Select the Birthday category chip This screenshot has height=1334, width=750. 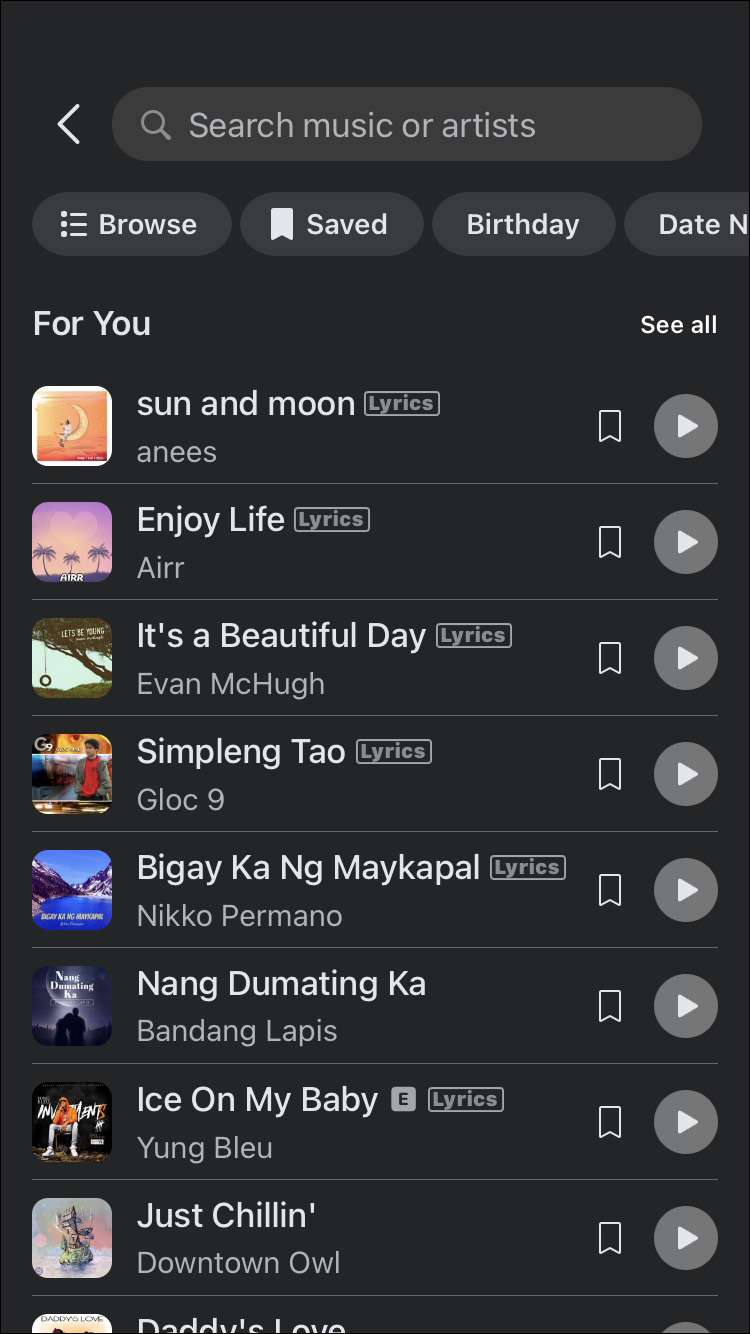click(x=522, y=224)
